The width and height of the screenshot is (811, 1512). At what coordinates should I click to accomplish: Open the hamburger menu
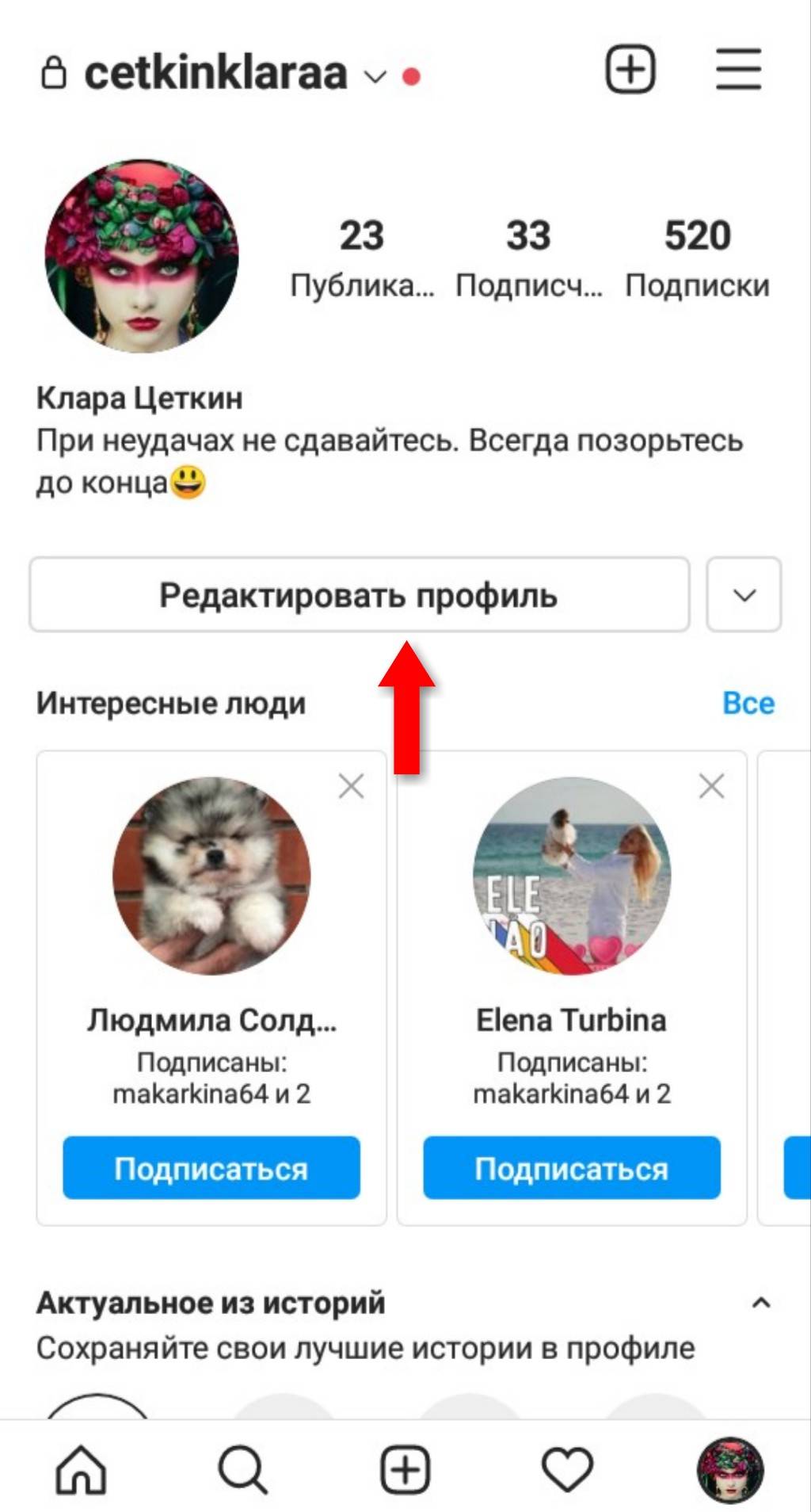[x=738, y=71]
